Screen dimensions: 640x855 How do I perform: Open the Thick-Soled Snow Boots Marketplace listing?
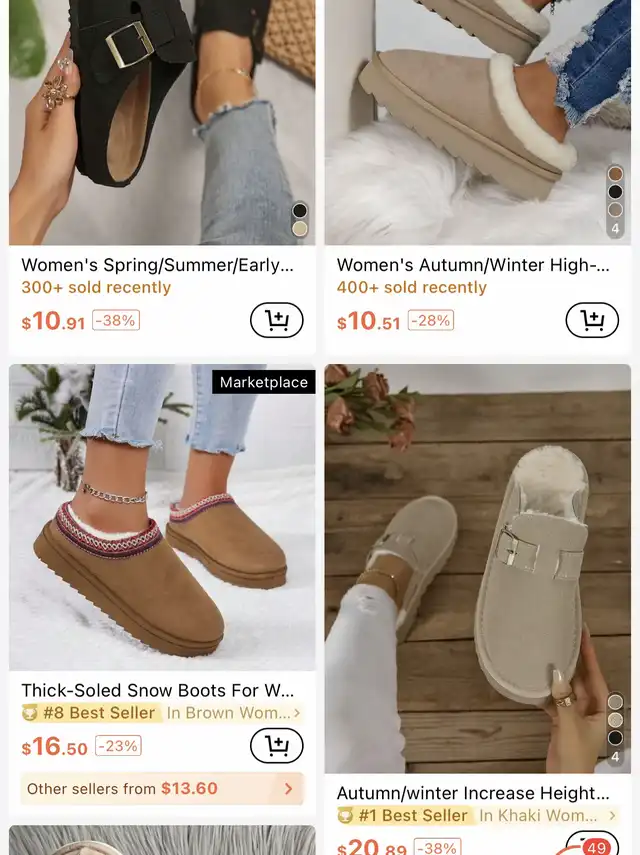pos(162,517)
